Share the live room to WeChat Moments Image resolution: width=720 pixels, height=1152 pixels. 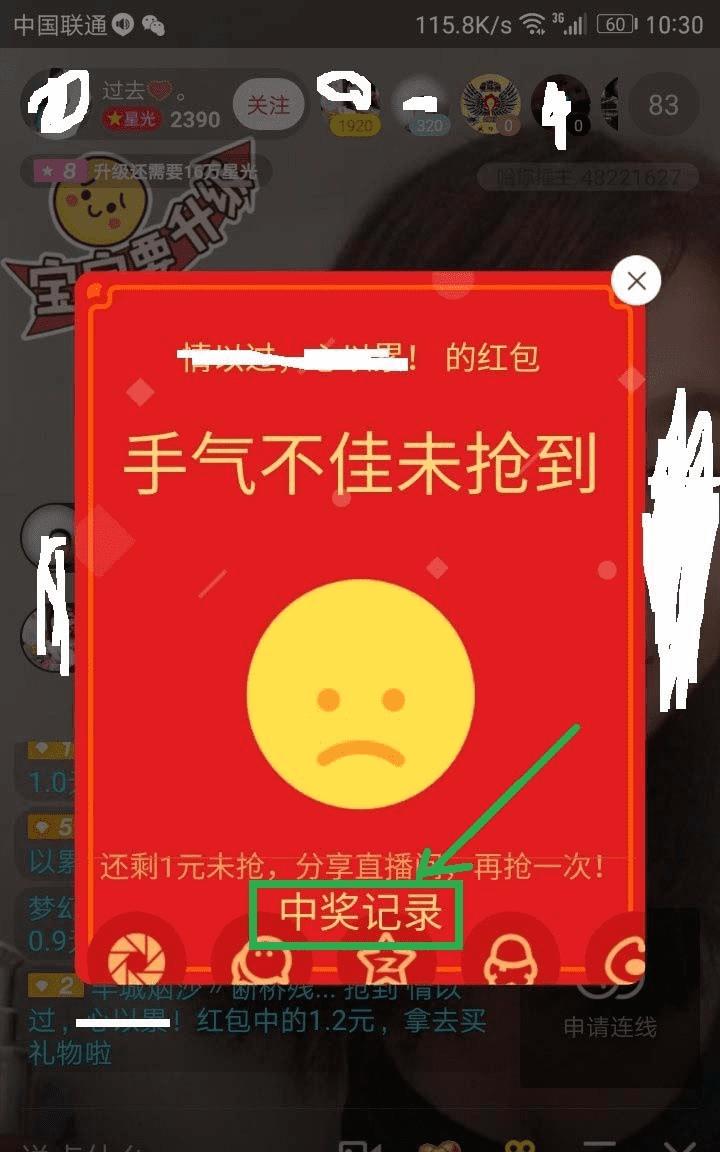(137, 962)
